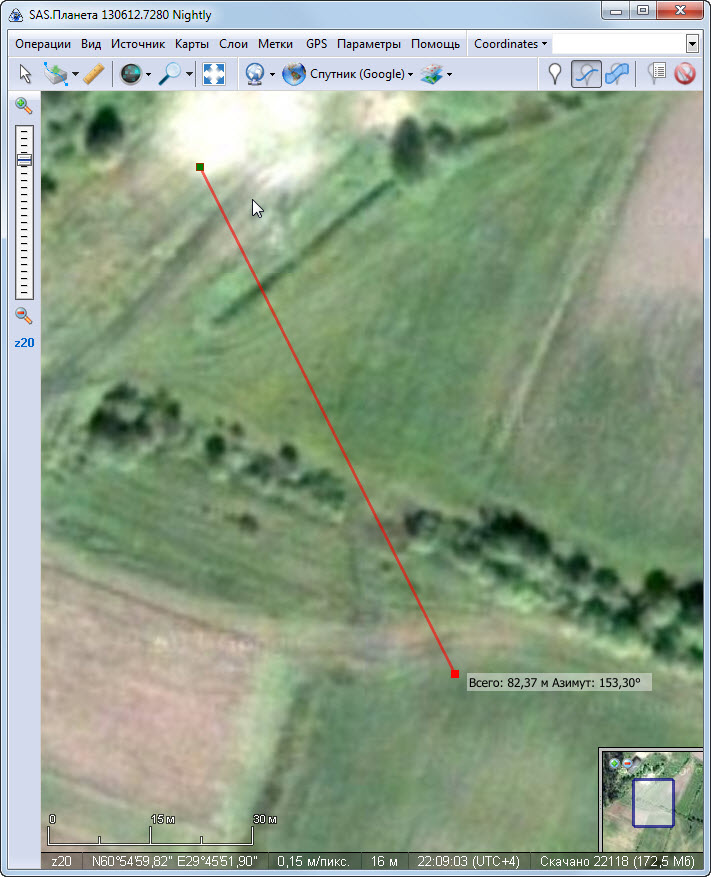
Task: Open the Помощь menu
Action: [435, 44]
